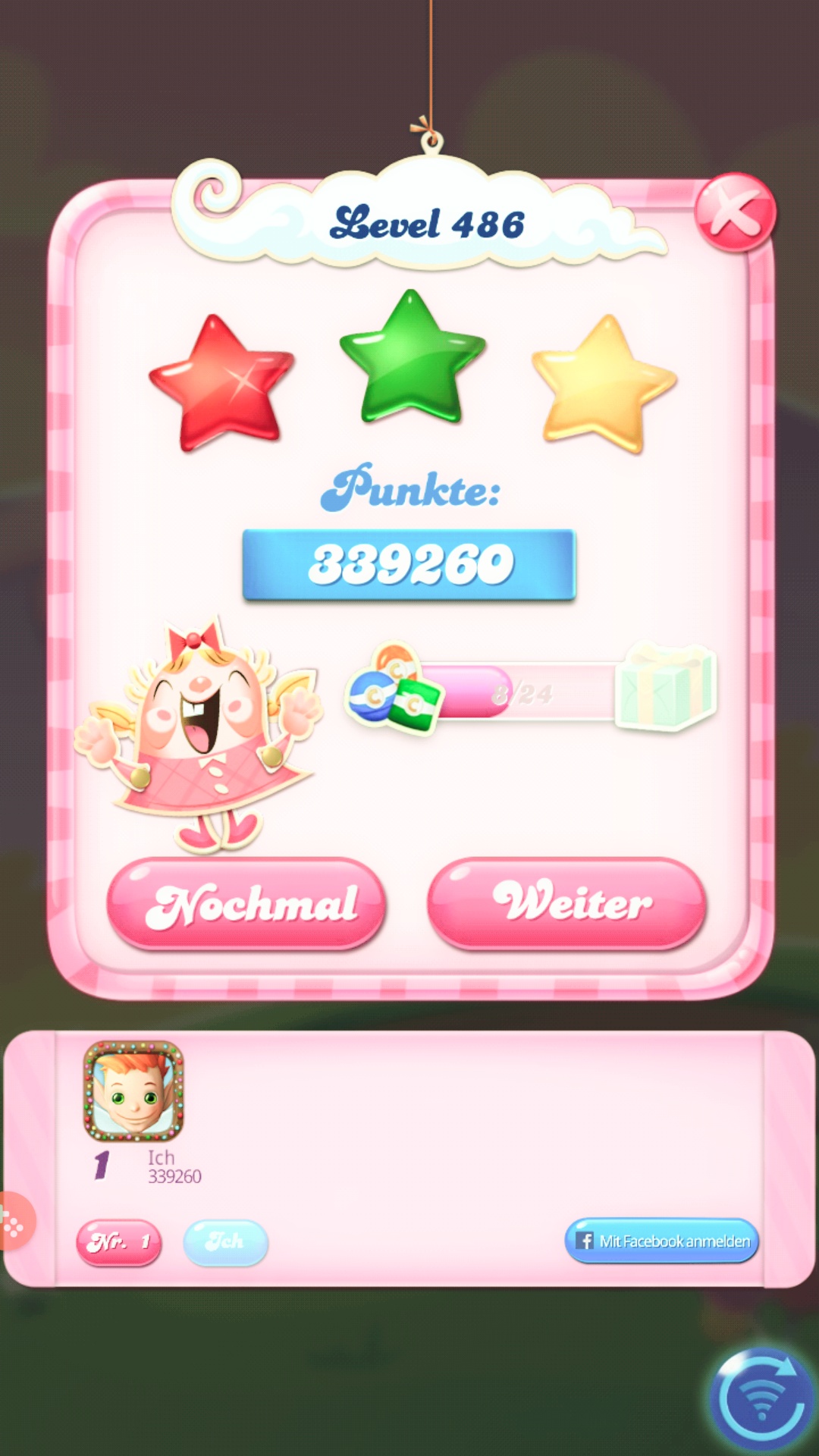Viewport: 819px width, 1456px height.
Task: Close the Level 486 results dialog
Action: click(734, 212)
